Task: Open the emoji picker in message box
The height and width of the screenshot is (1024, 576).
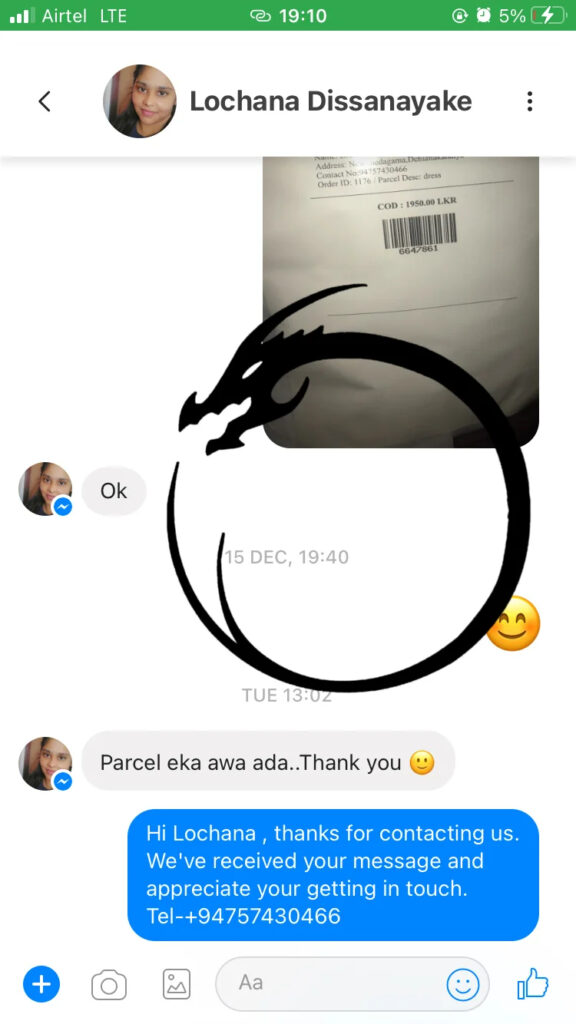Action: (x=463, y=984)
